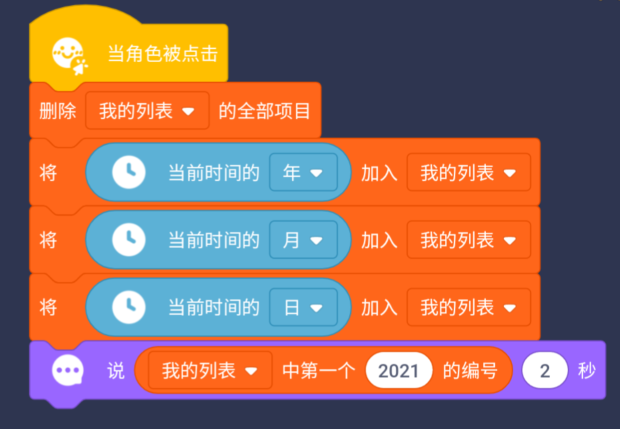The height and width of the screenshot is (429, 620).
Task: Open the 日 time unit dropdown
Action: click(303, 307)
